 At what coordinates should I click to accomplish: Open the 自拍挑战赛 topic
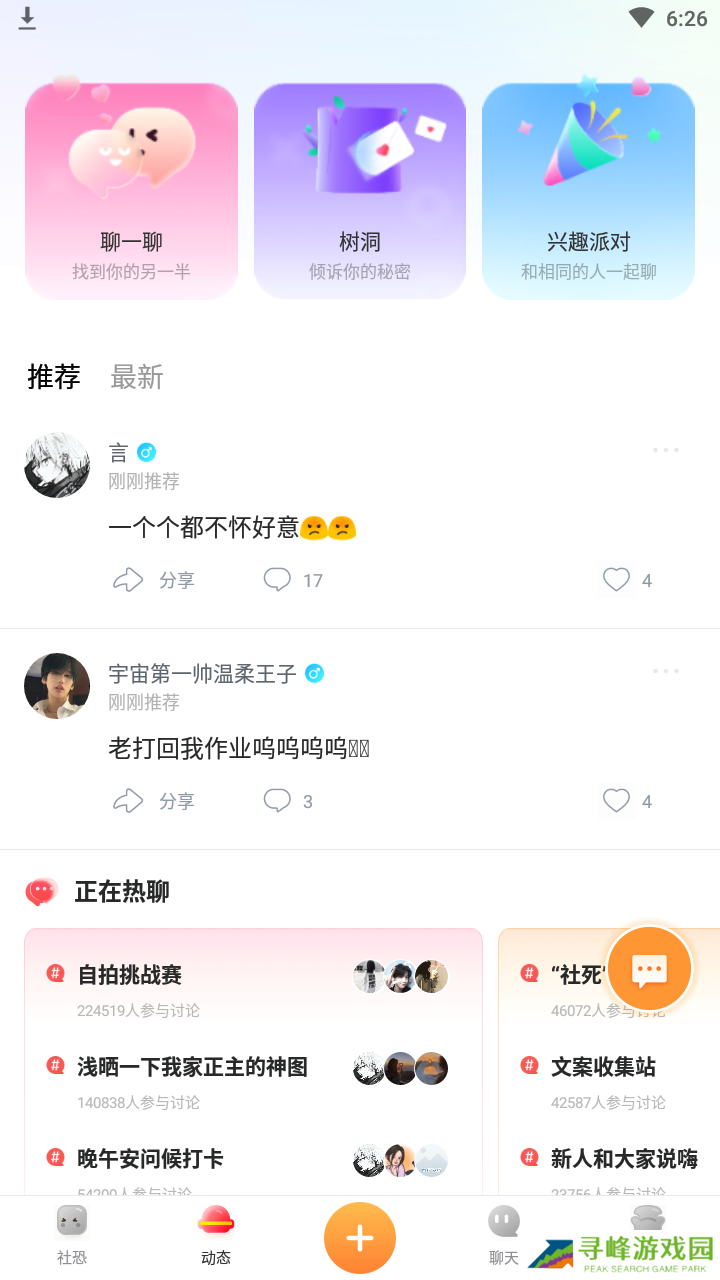pyautogui.click(x=130, y=975)
